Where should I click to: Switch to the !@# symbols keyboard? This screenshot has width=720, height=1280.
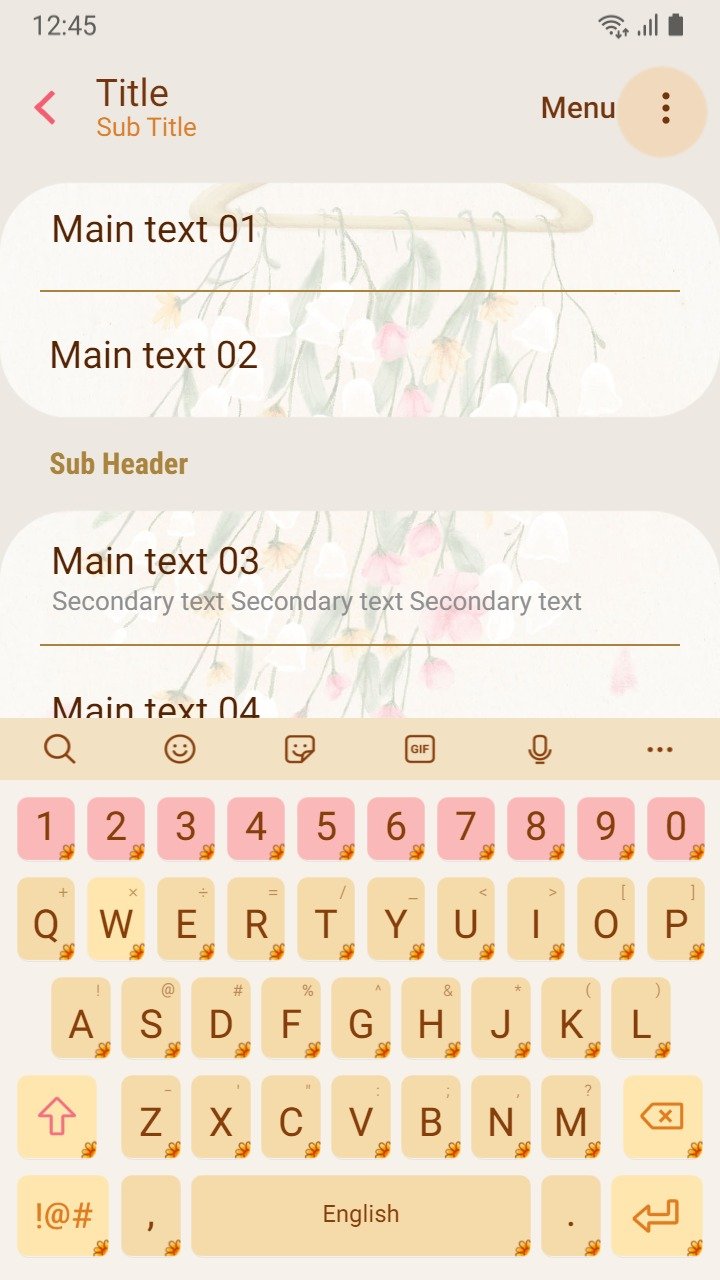63,1215
